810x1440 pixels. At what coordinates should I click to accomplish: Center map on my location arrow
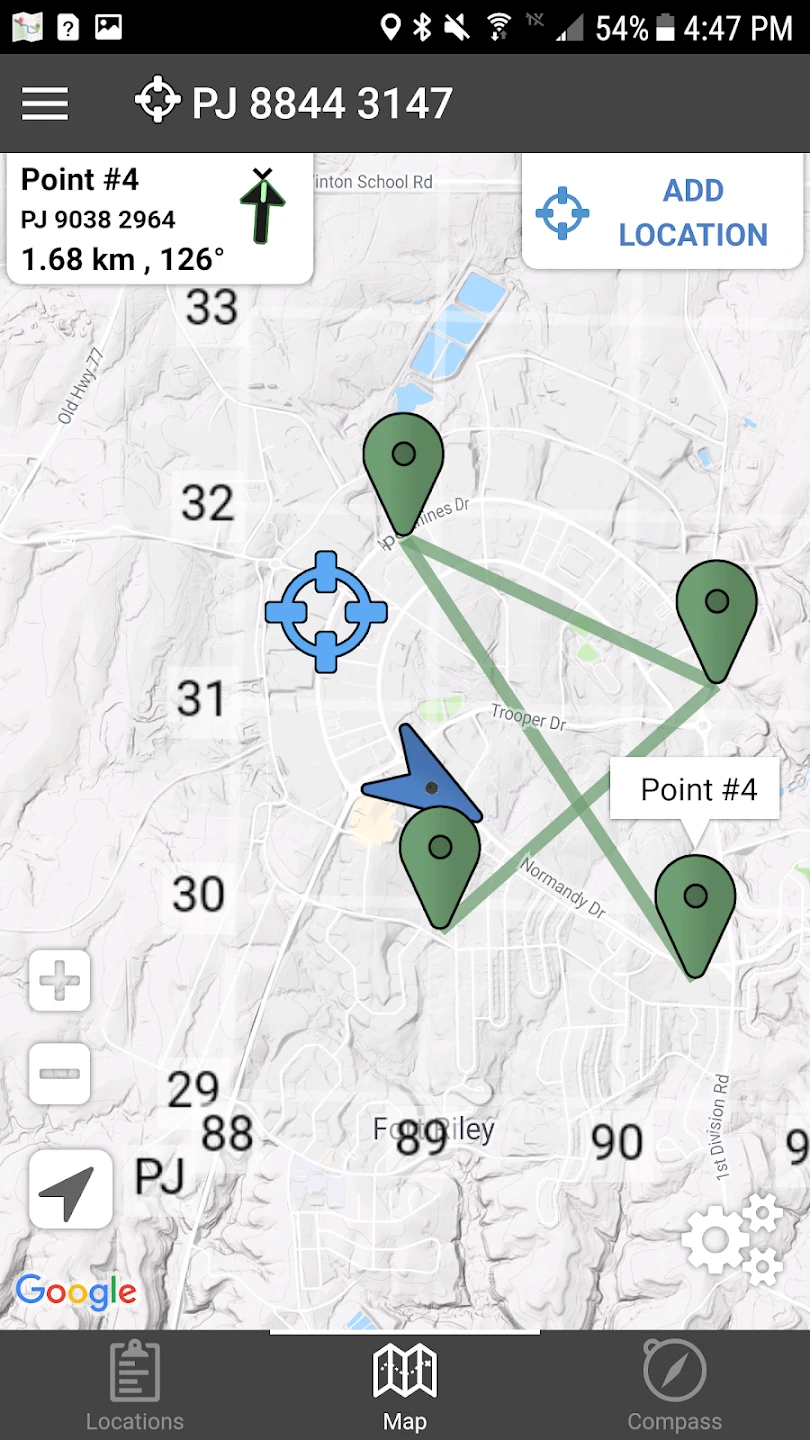click(71, 1189)
